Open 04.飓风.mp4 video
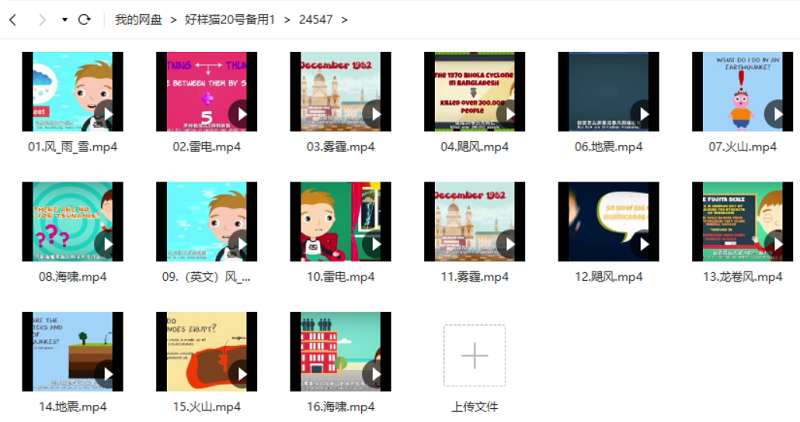This screenshot has height=422, width=800. [x=474, y=92]
